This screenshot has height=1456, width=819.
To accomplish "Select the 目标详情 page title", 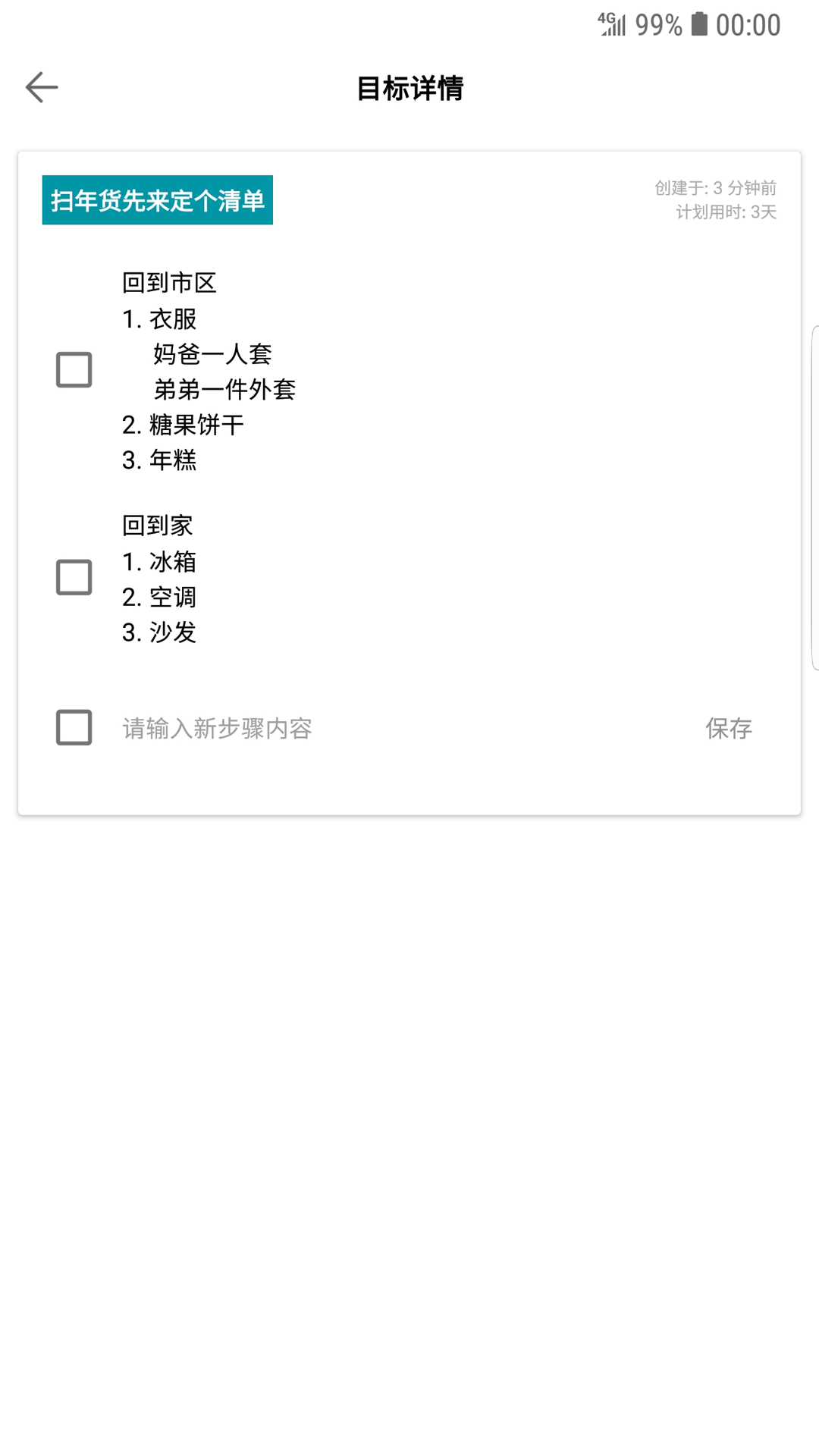I will click(x=409, y=89).
